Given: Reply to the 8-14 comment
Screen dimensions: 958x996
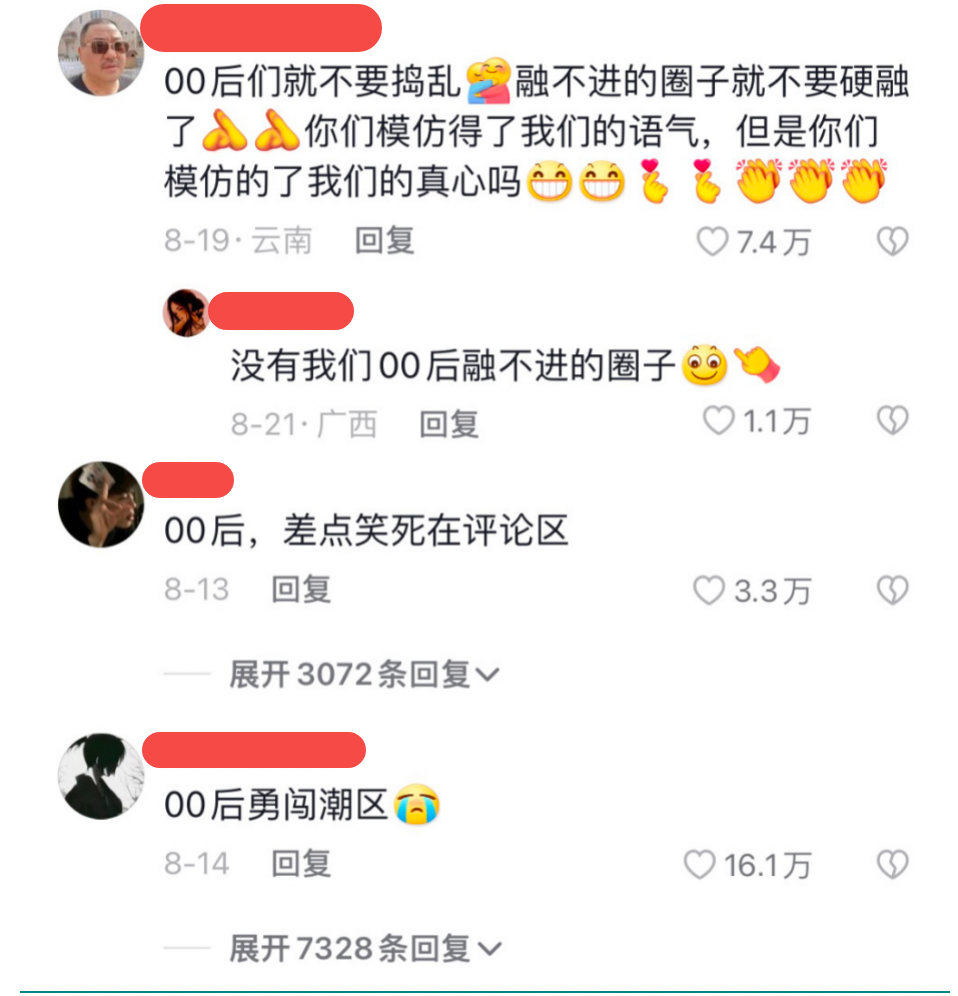Looking at the screenshot, I should [301, 864].
